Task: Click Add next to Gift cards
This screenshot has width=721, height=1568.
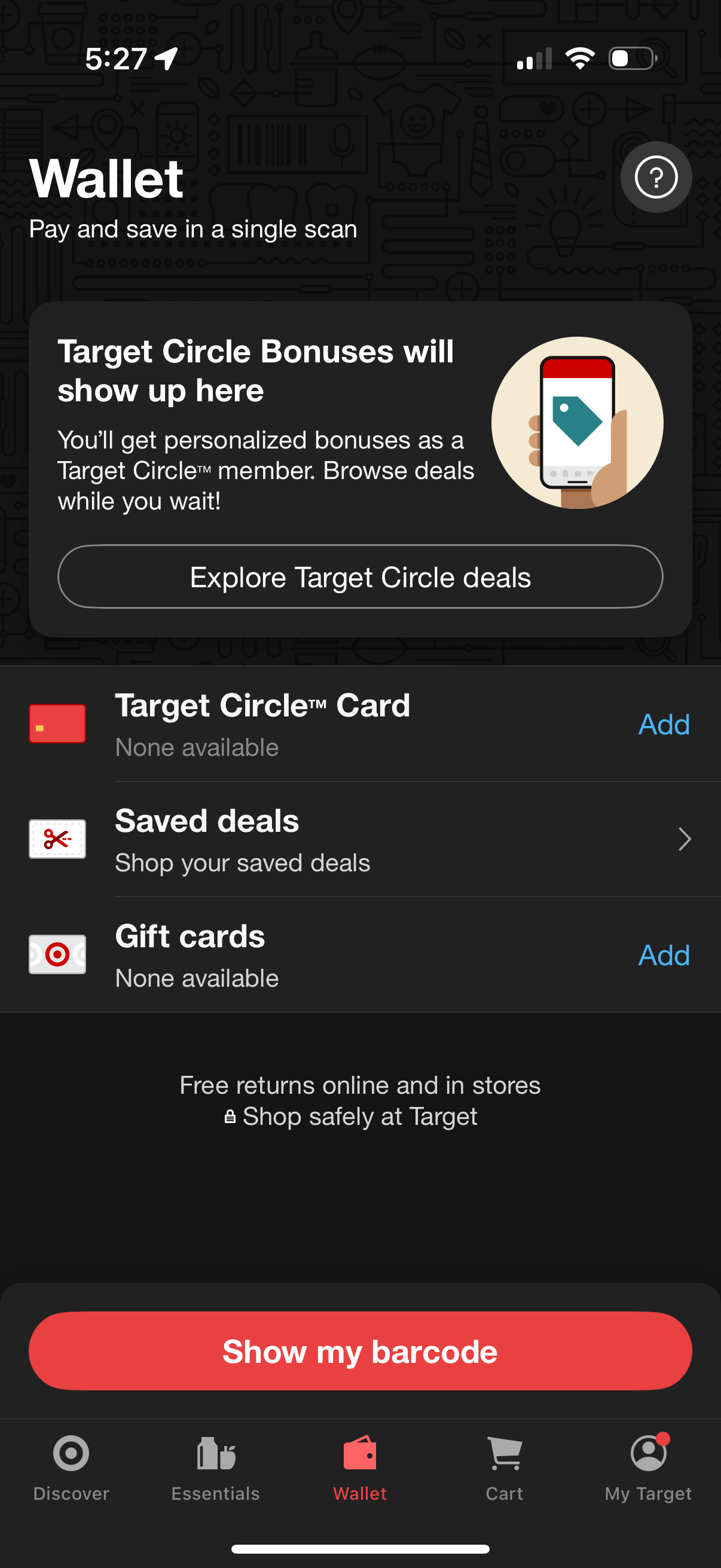Action: coord(663,955)
